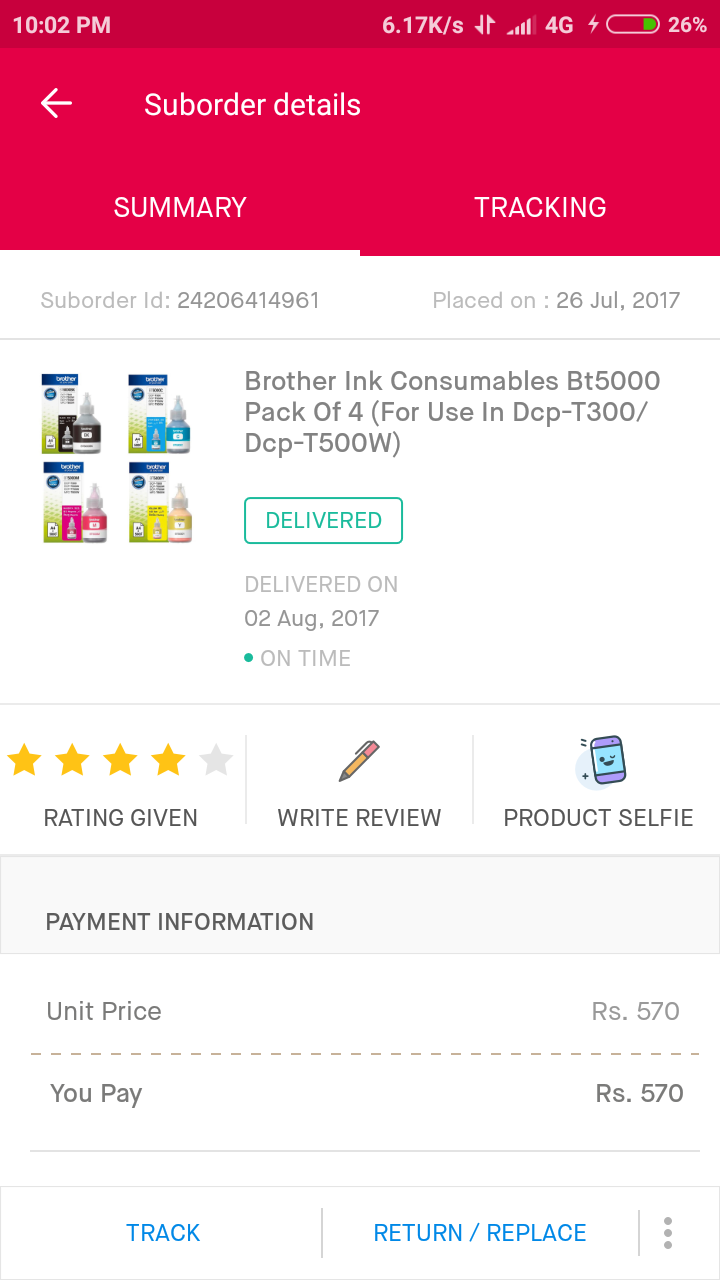The width and height of the screenshot is (720, 1280).
Task: Go back from Suborder details
Action: pos(56,104)
